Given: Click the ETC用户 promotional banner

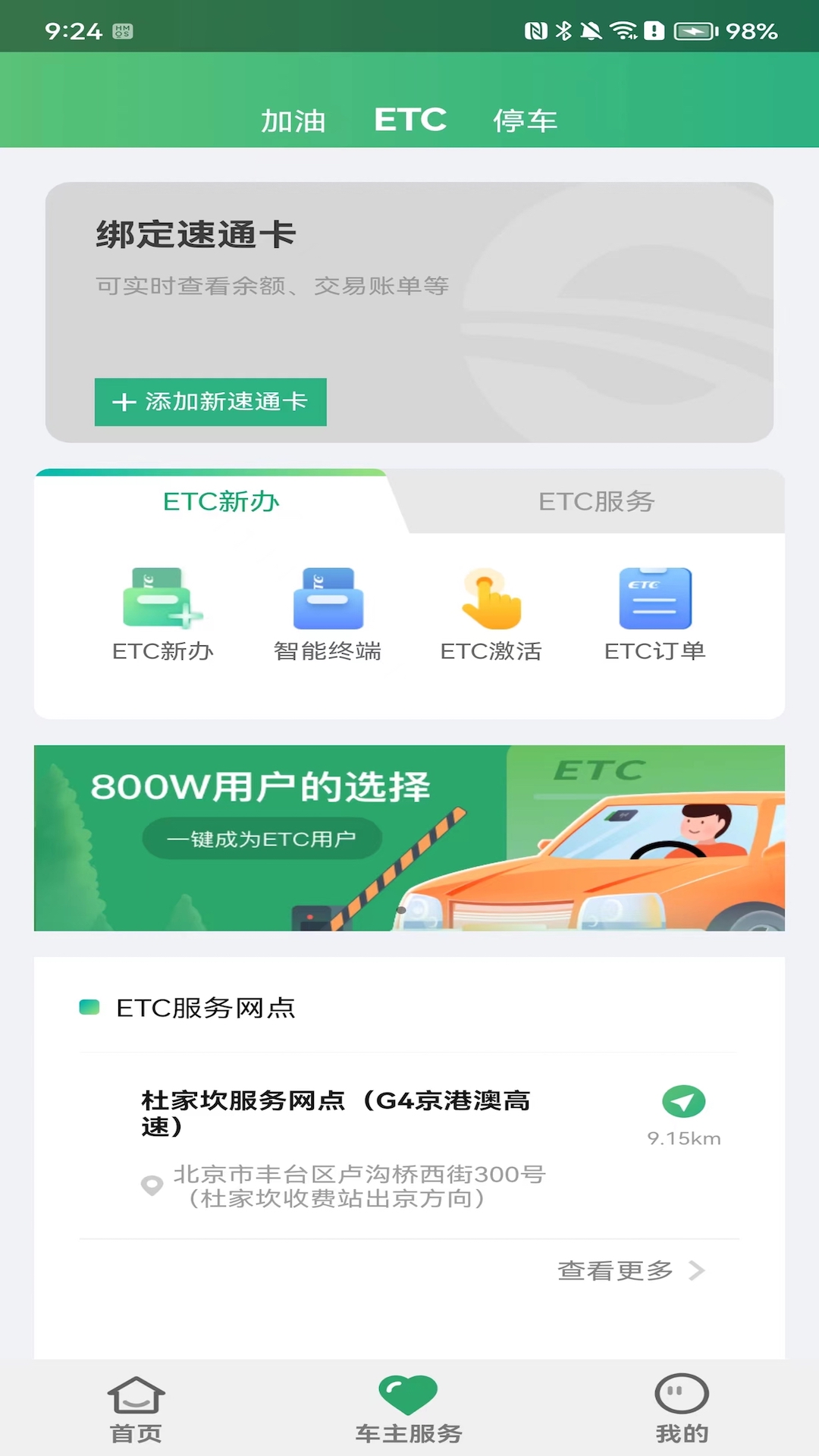Looking at the screenshot, I should pyautogui.click(x=409, y=838).
